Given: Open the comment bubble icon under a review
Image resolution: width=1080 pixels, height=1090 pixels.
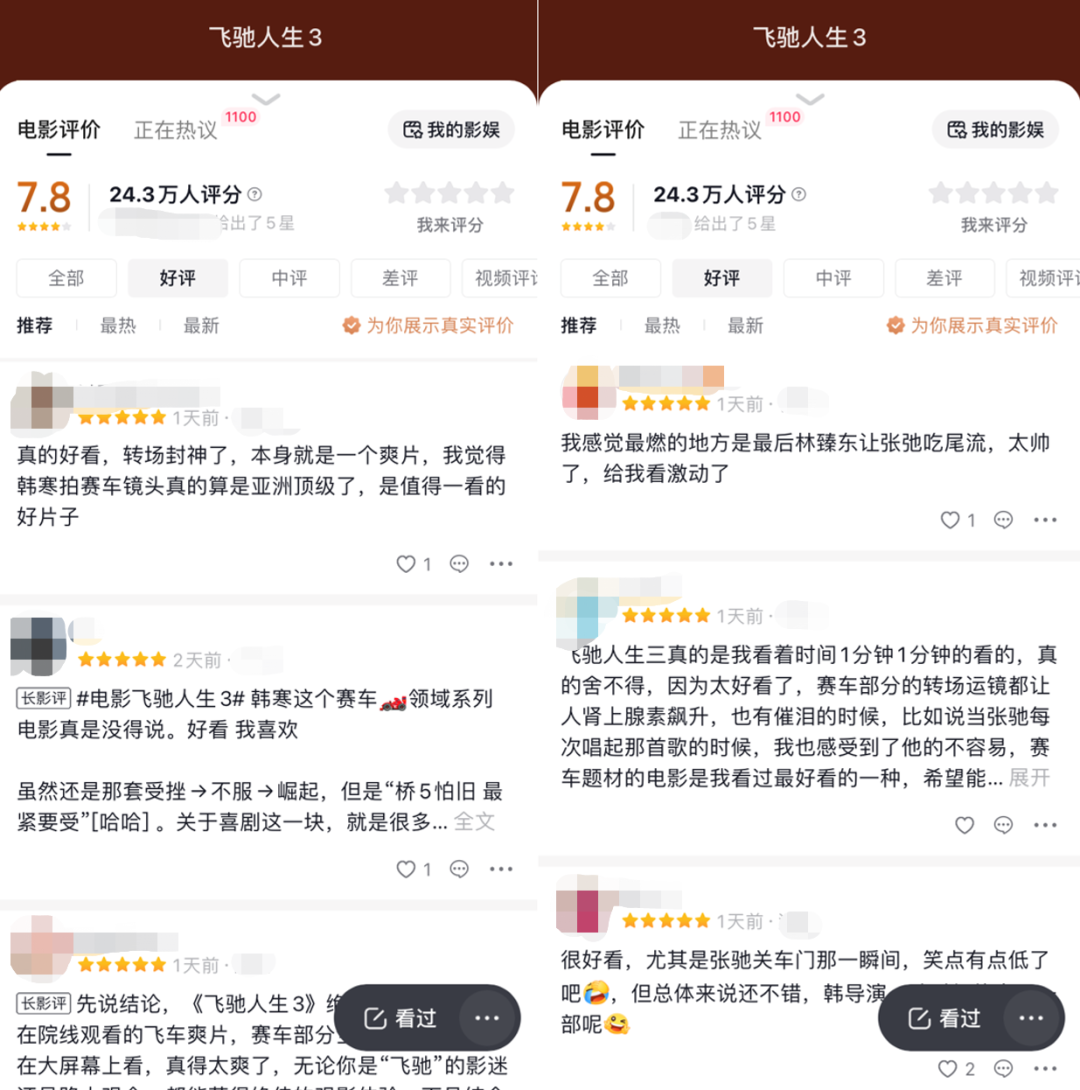Looking at the screenshot, I should click(x=458, y=564).
